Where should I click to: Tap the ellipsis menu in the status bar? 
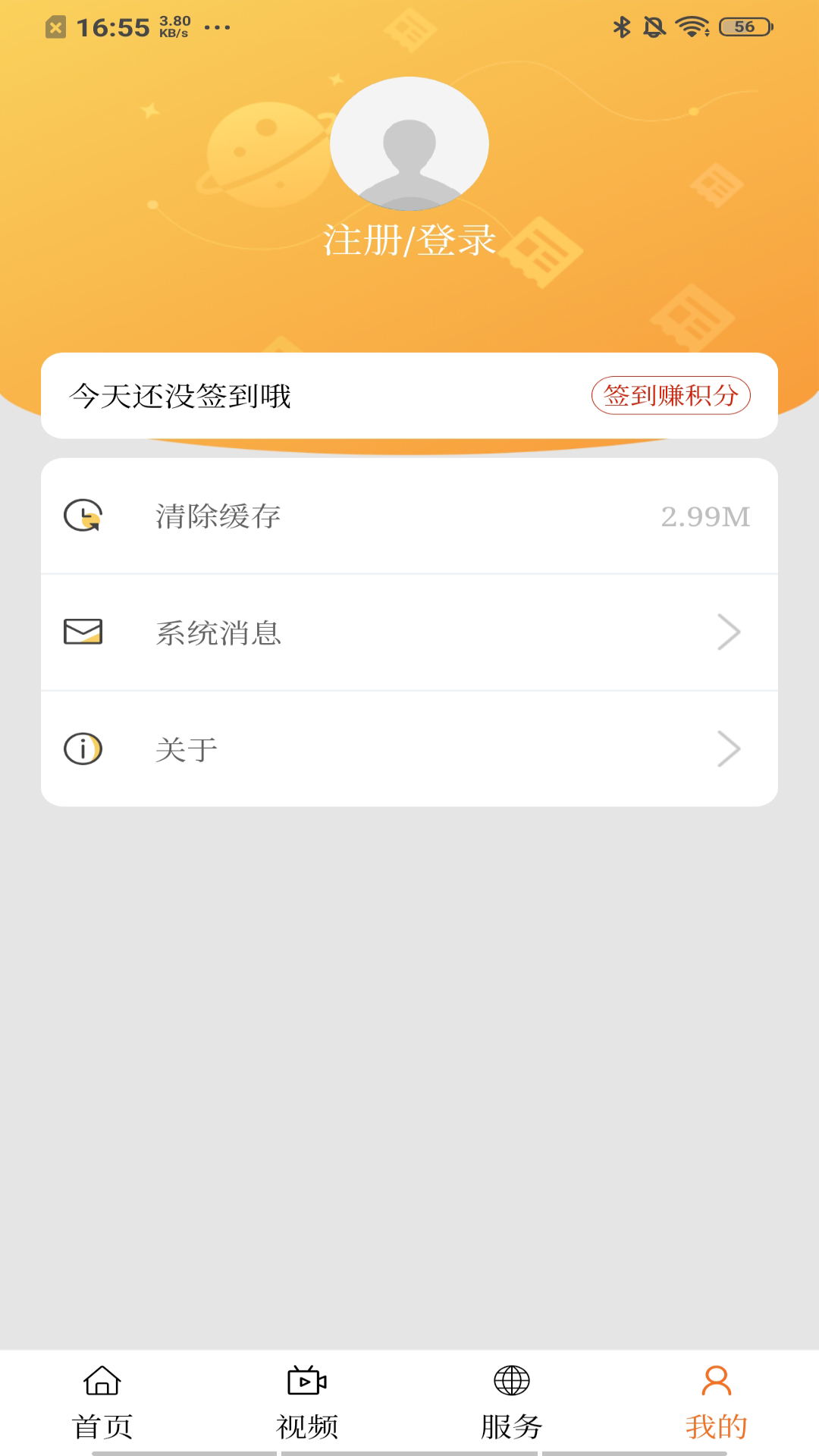point(215,27)
